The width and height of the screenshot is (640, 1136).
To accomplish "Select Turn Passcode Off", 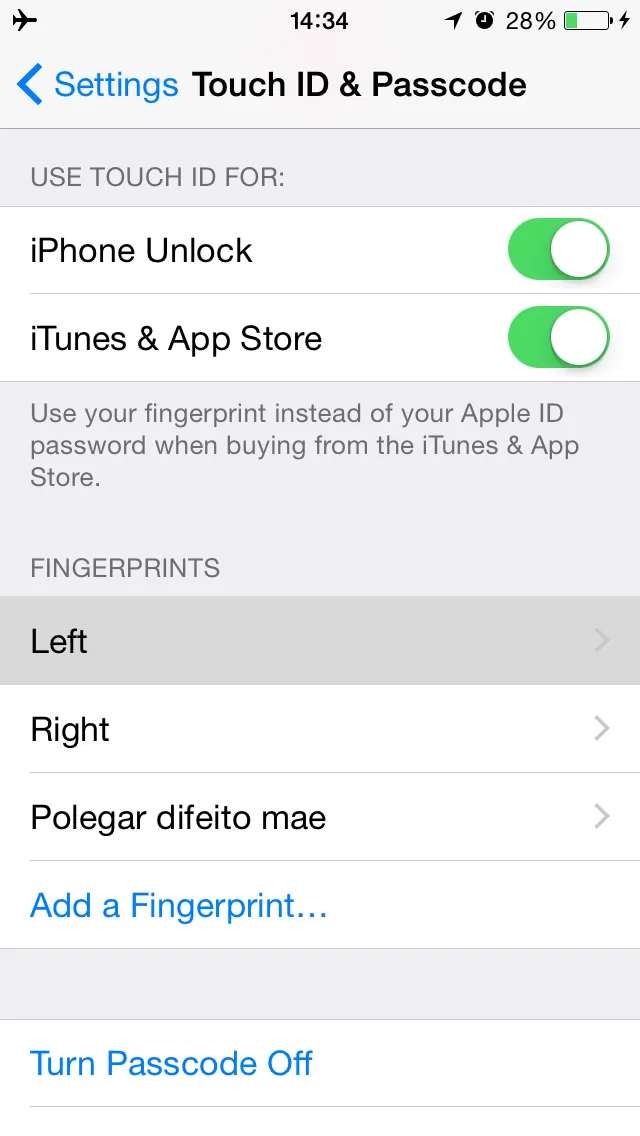I will (171, 1063).
